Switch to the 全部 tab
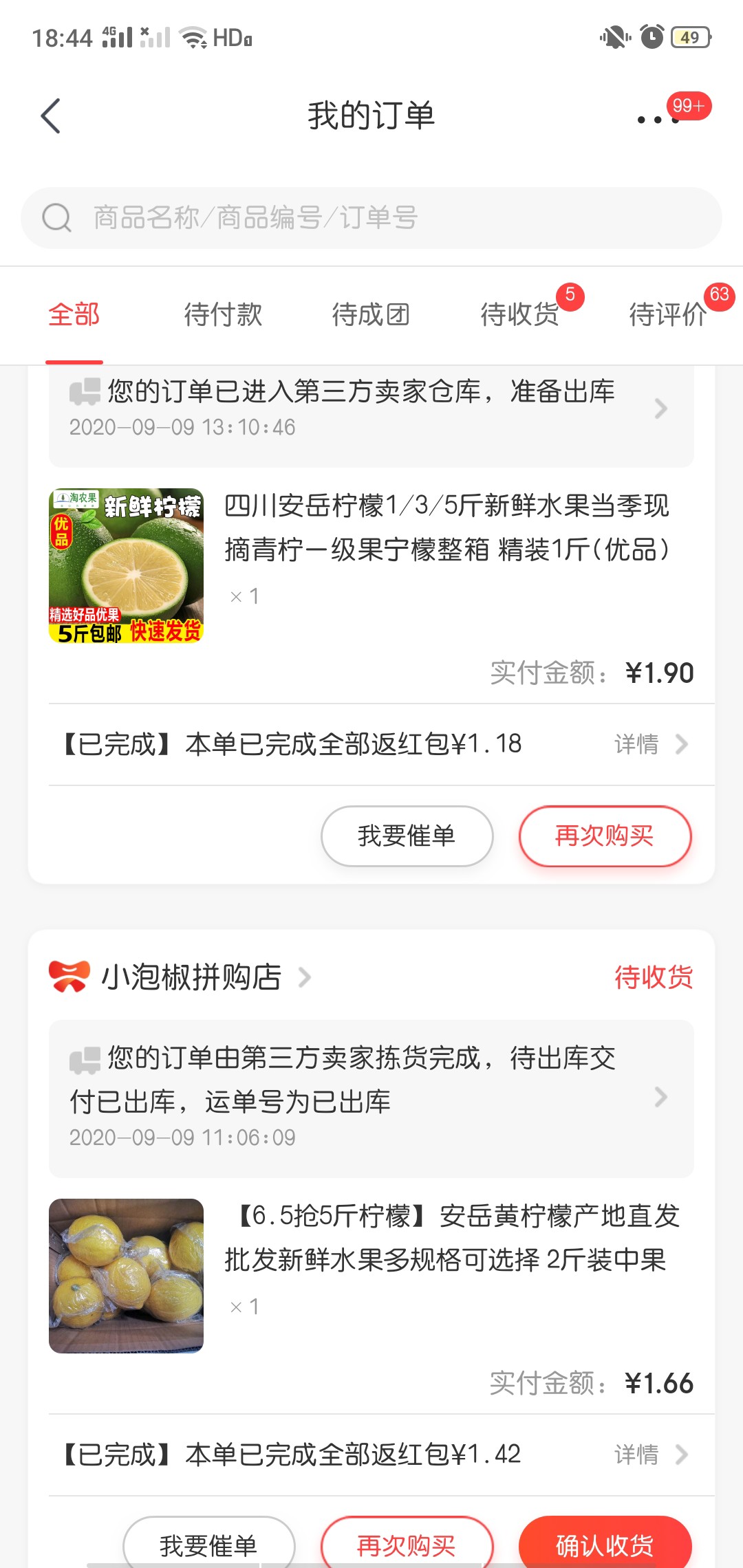 74,315
